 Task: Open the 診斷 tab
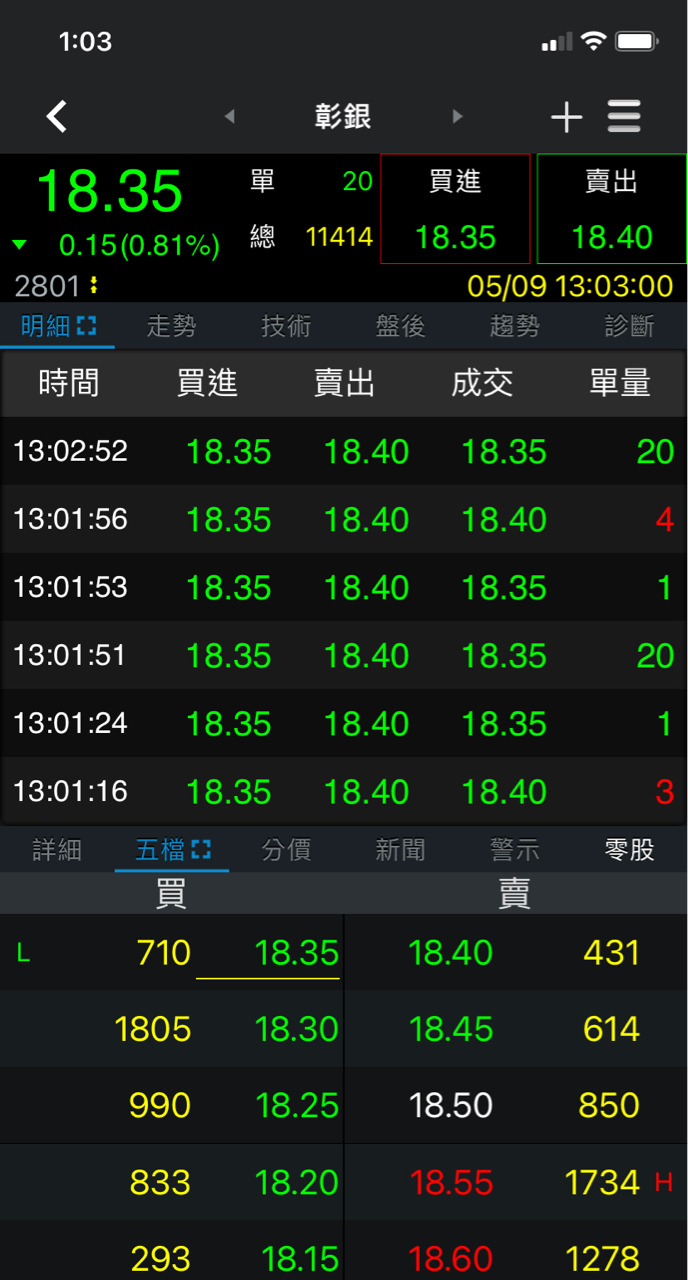click(630, 326)
